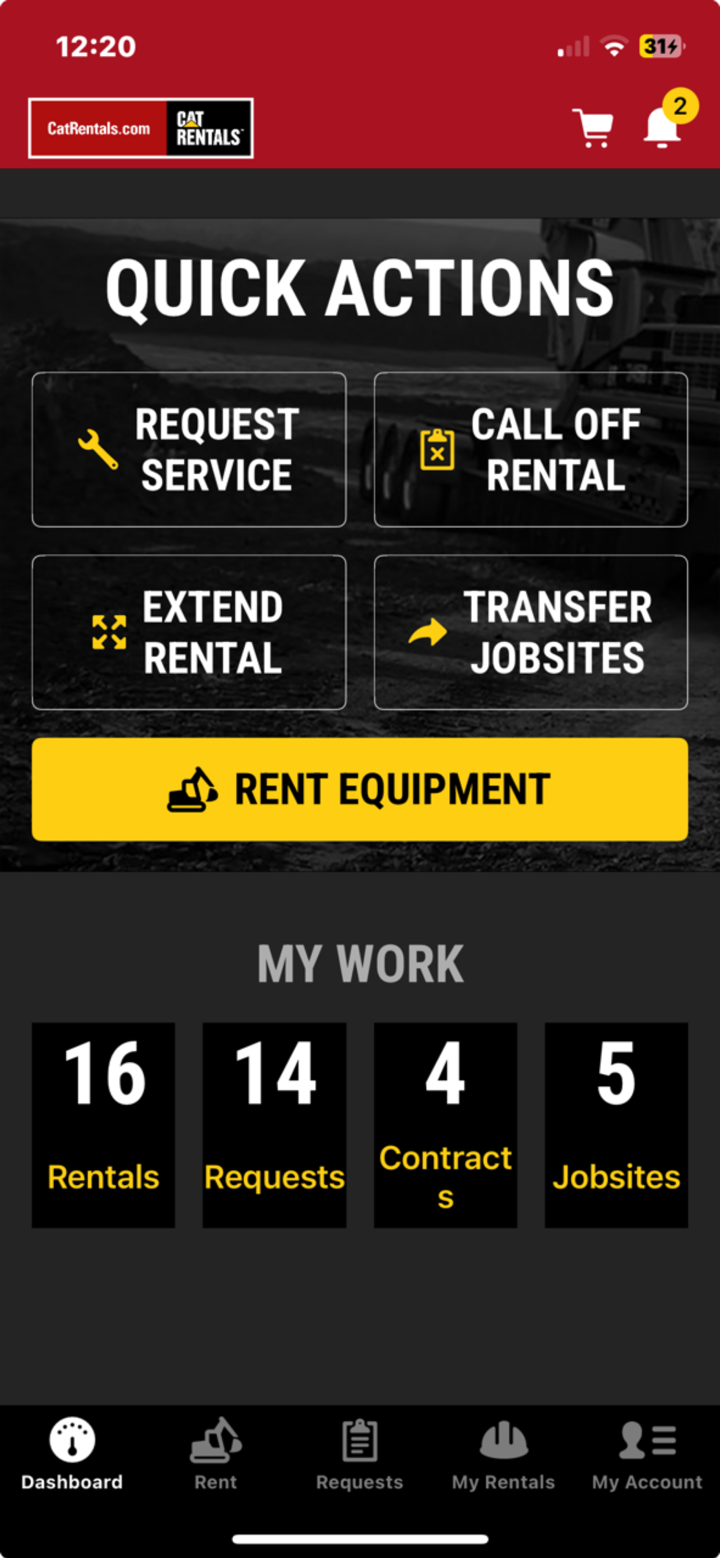Open the 16 Rentals tile
The height and width of the screenshot is (1558, 720).
tap(103, 1124)
